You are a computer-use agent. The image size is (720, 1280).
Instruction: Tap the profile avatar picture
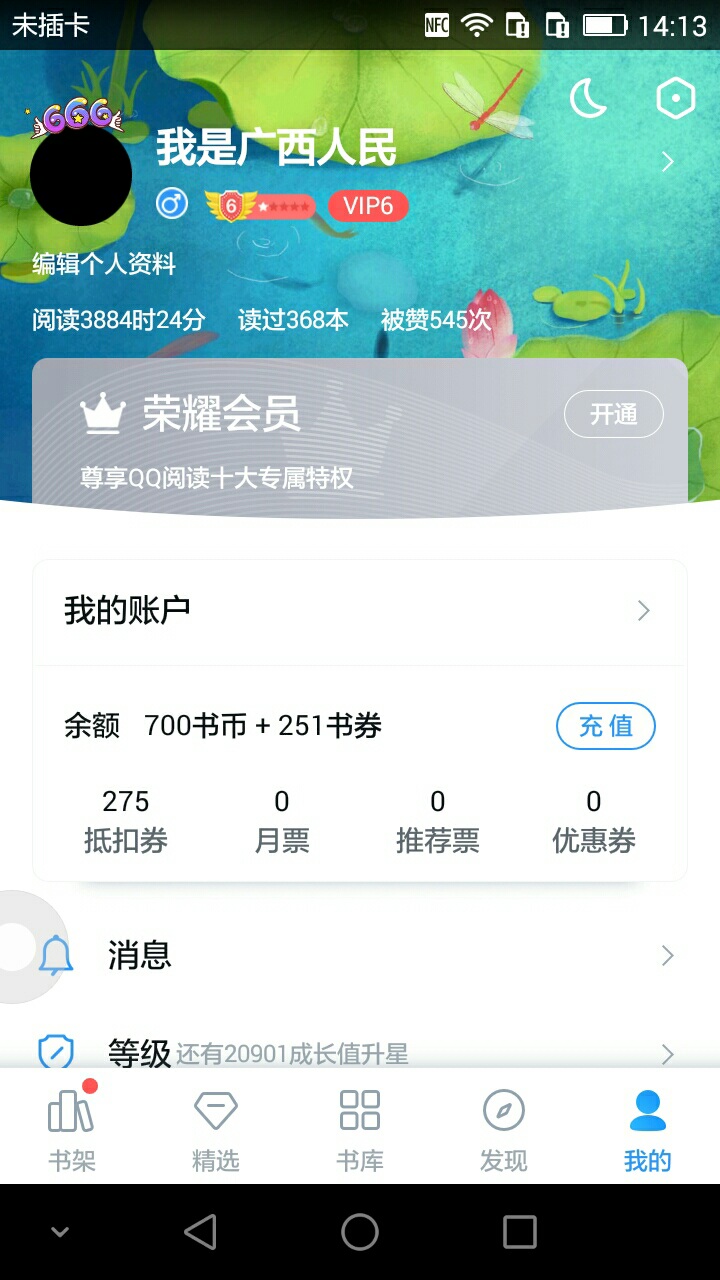81,174
